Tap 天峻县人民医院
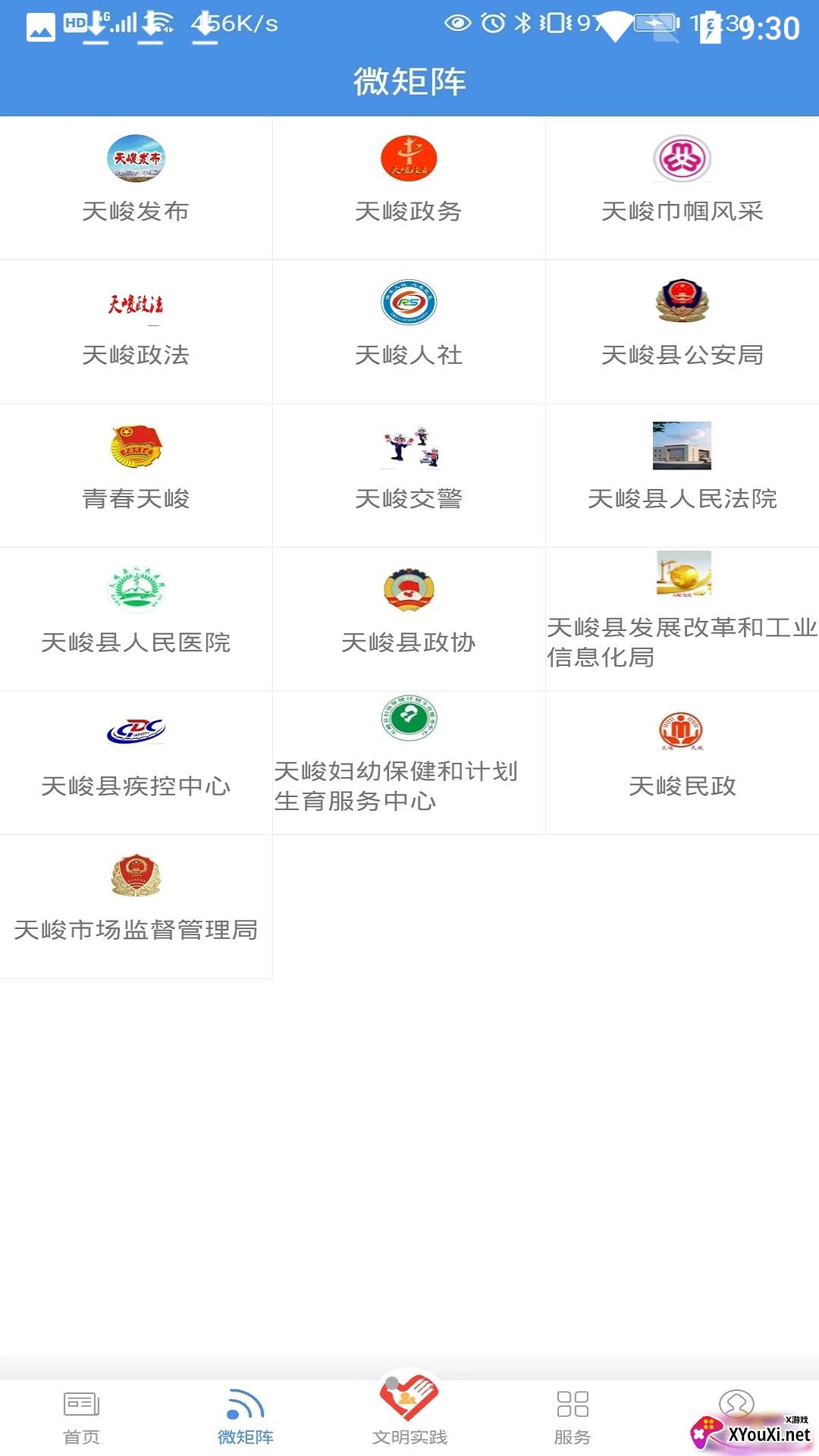The image size is (819, 1456). point(136,618)
